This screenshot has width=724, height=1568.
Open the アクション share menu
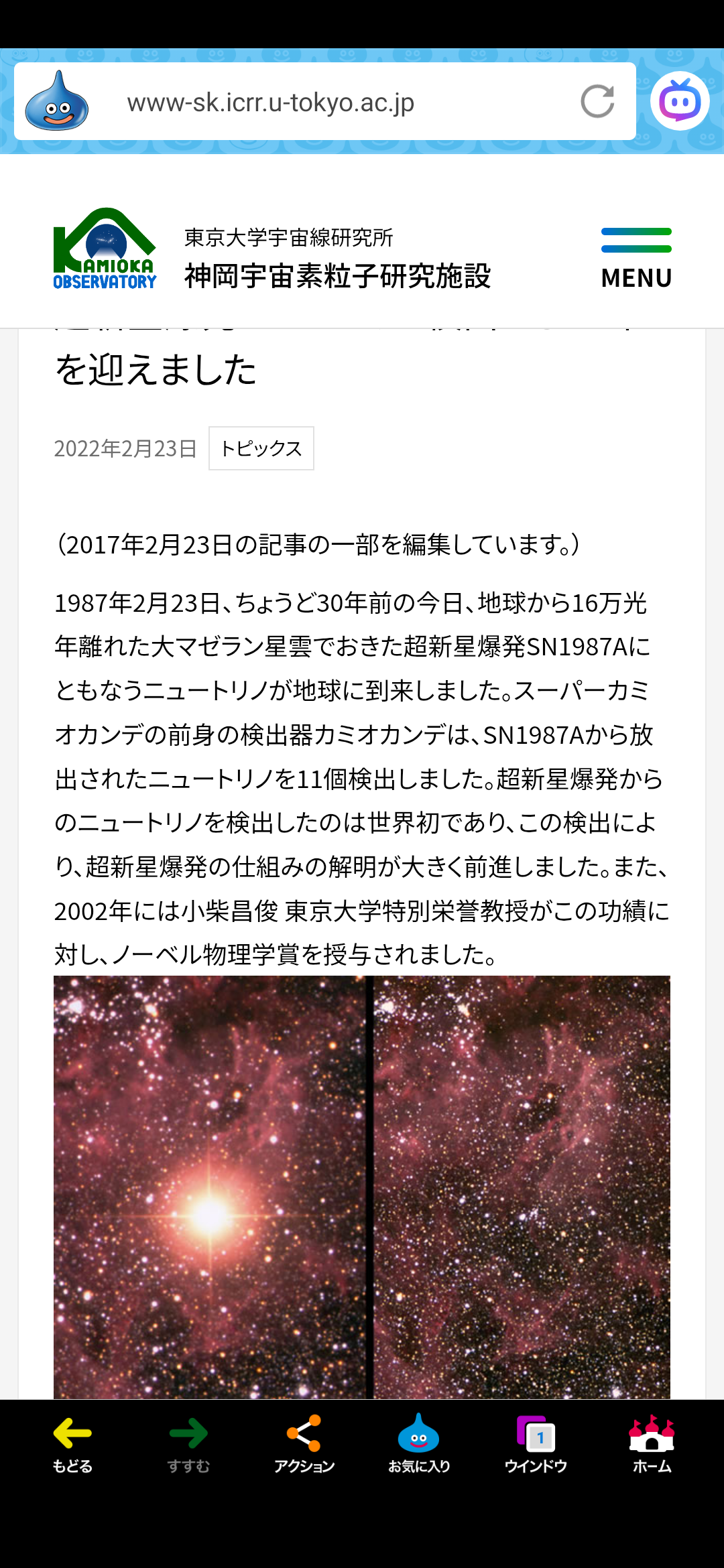click(x=304, y=1443)
